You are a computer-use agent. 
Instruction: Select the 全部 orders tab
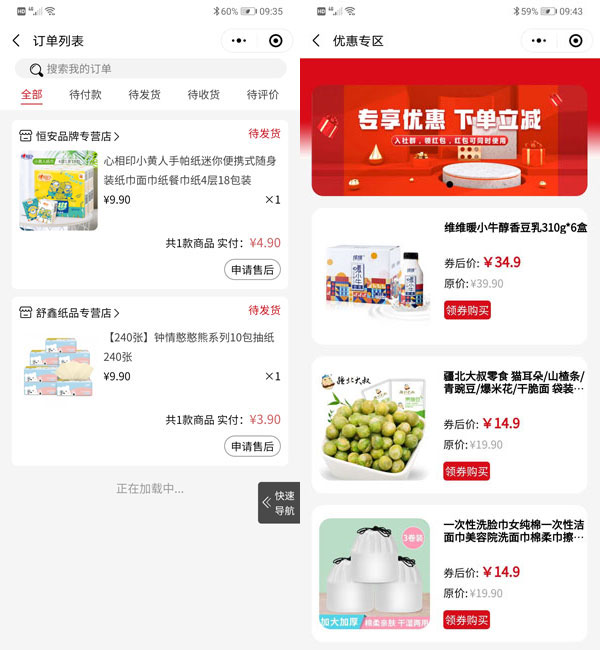point(32,95)
